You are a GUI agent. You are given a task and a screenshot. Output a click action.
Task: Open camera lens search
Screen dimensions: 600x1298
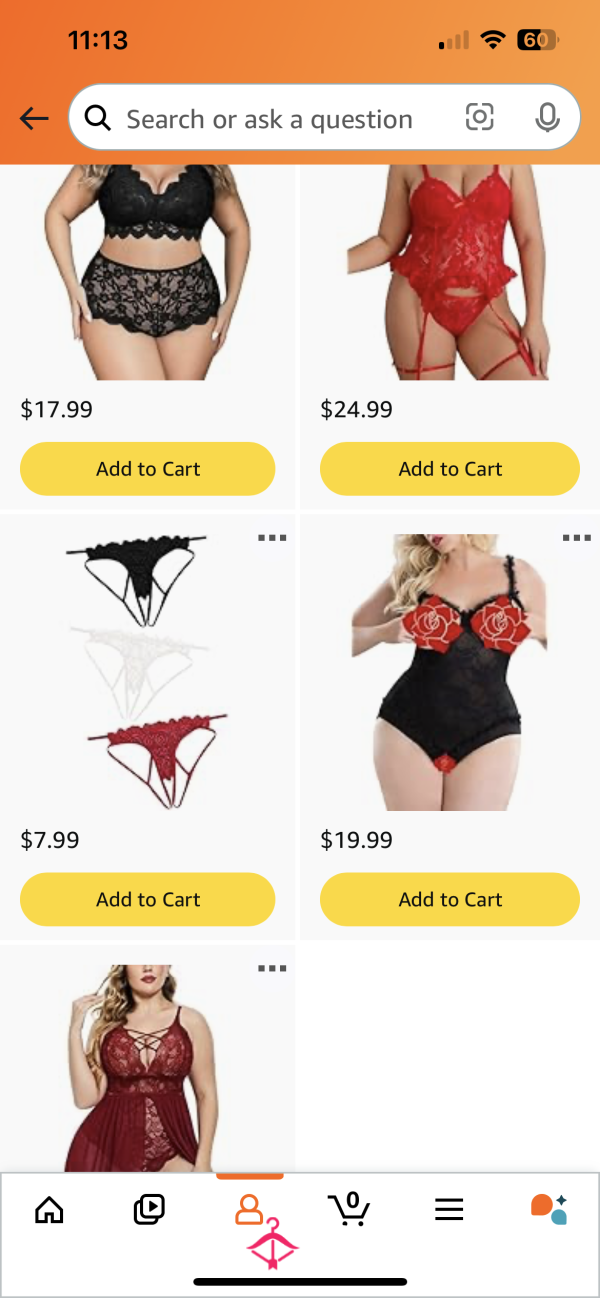tap(480, 118)
